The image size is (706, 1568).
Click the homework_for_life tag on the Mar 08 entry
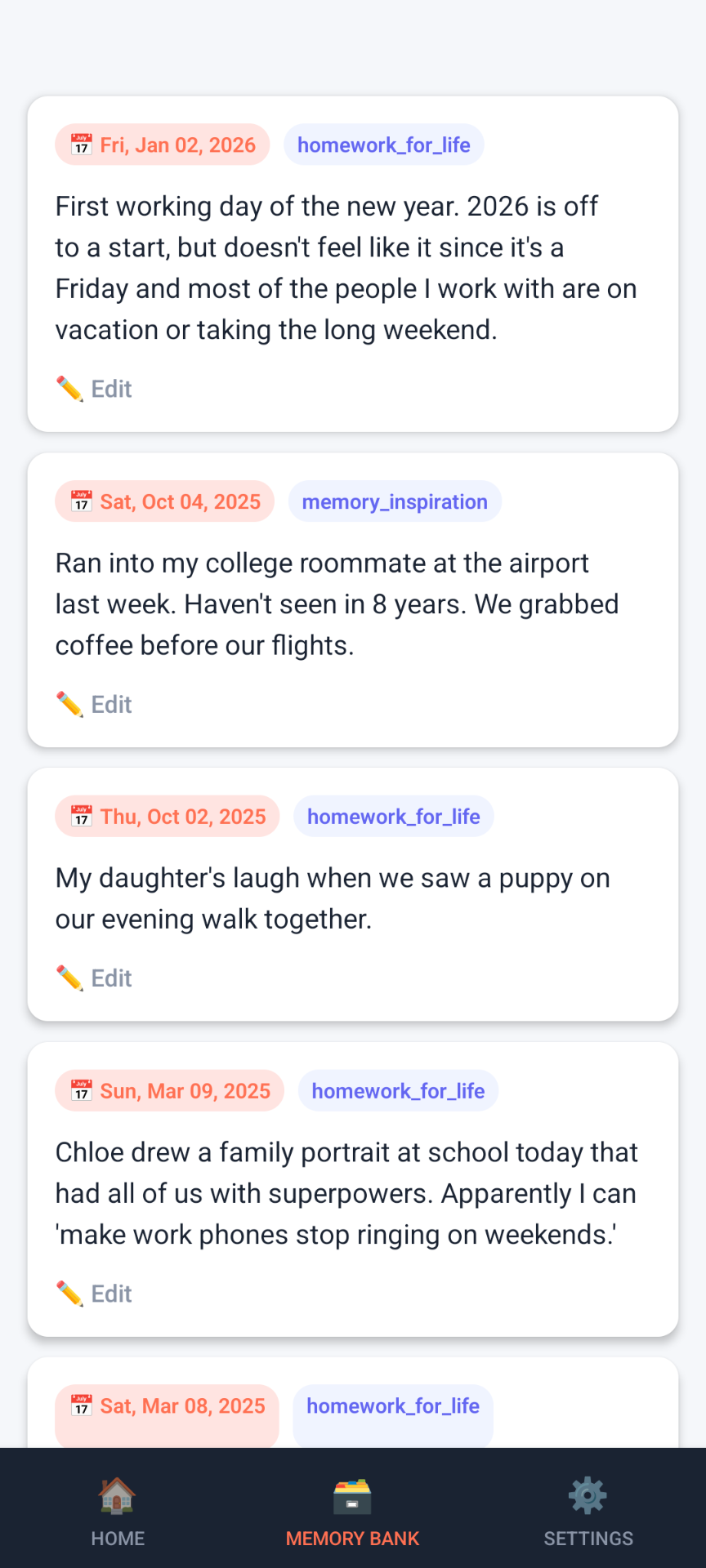click(x=393, y=1405)
